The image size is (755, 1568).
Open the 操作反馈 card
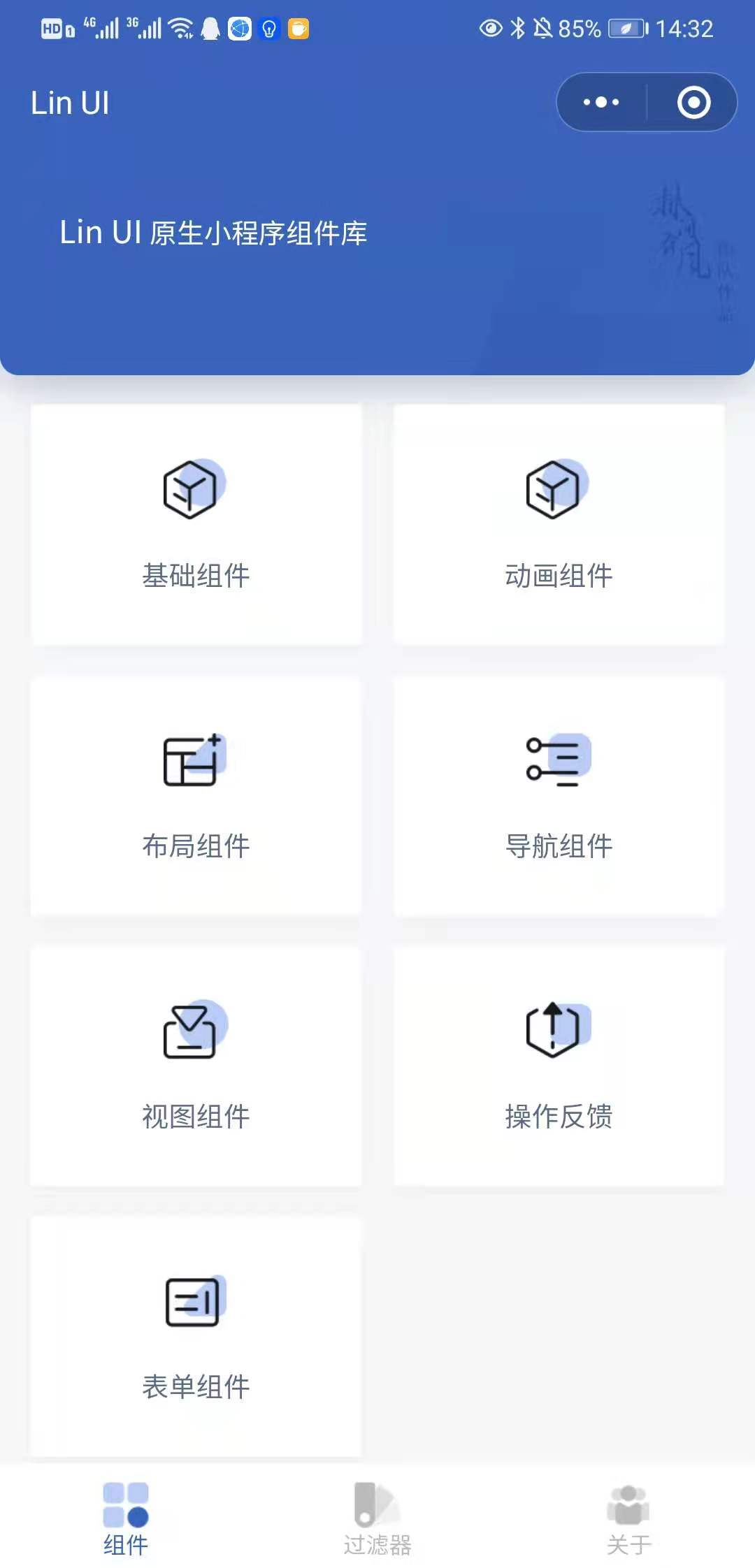pyautogui.click(x=559, y=1066)
